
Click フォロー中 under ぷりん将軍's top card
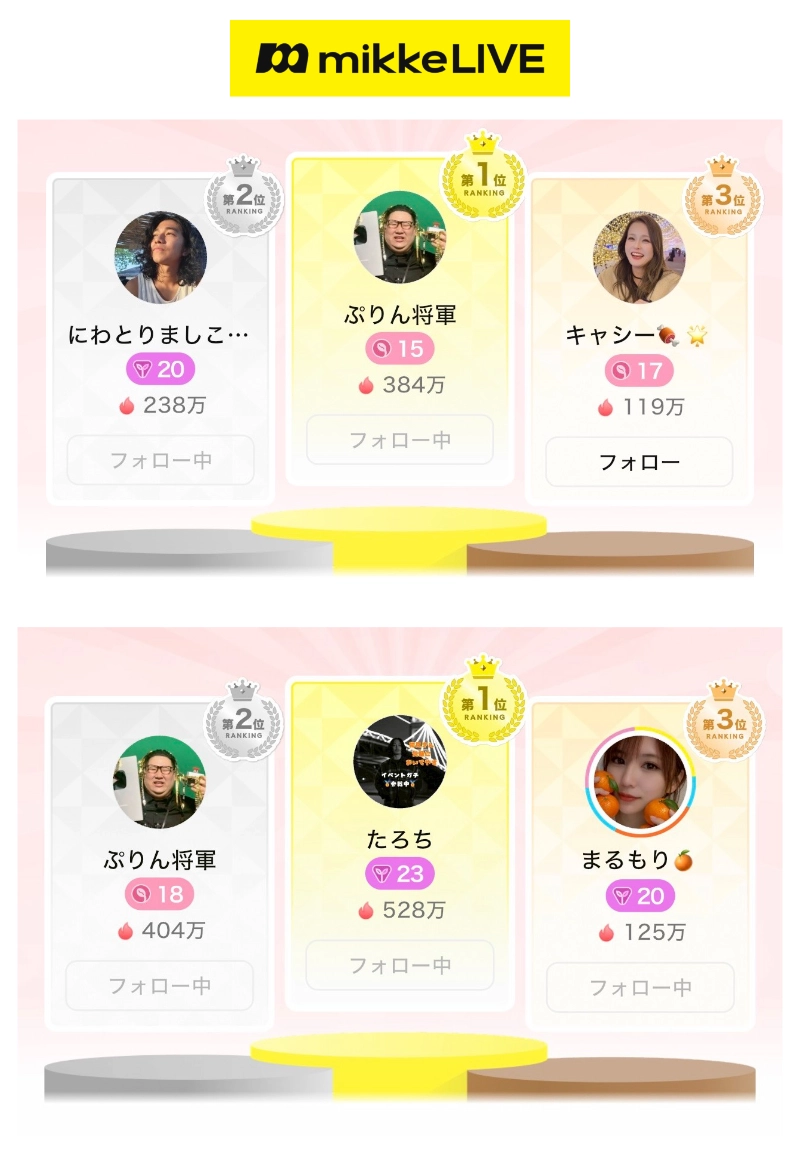click(x=400, y=438)
